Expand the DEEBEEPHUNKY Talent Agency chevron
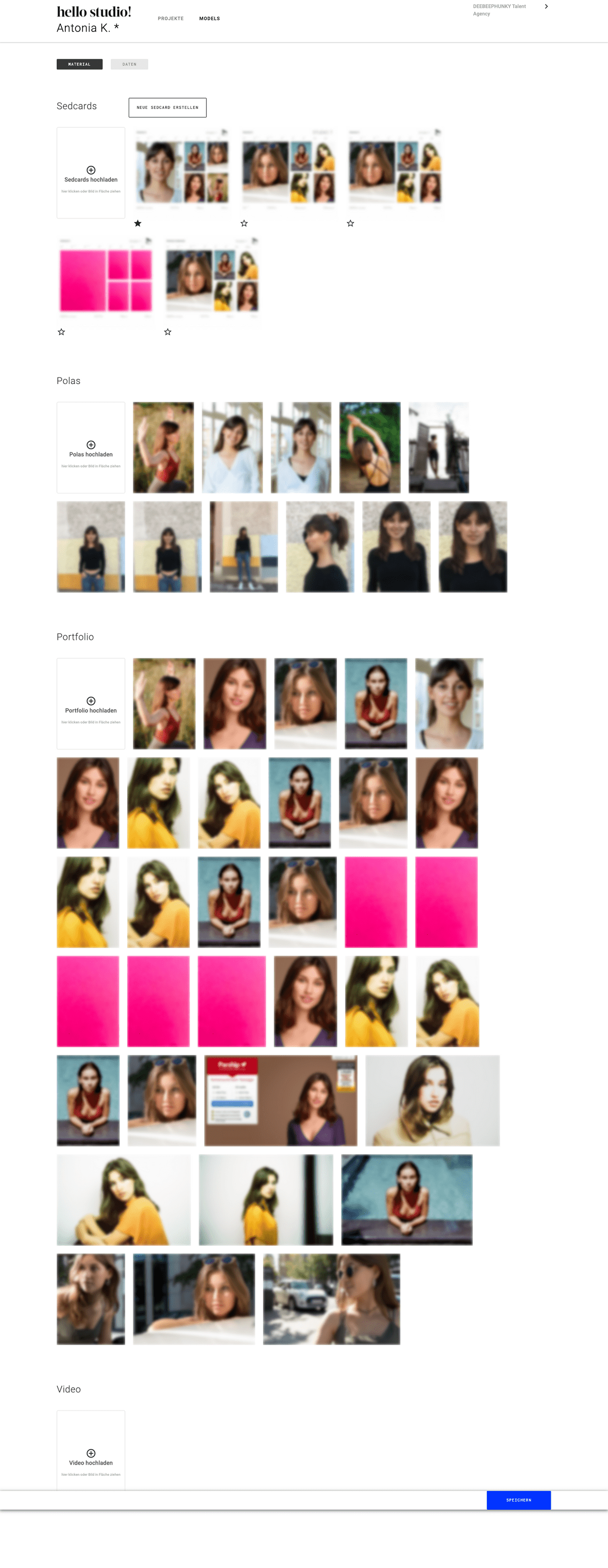The image size is (608, 1568). click(x=546, y=7)
